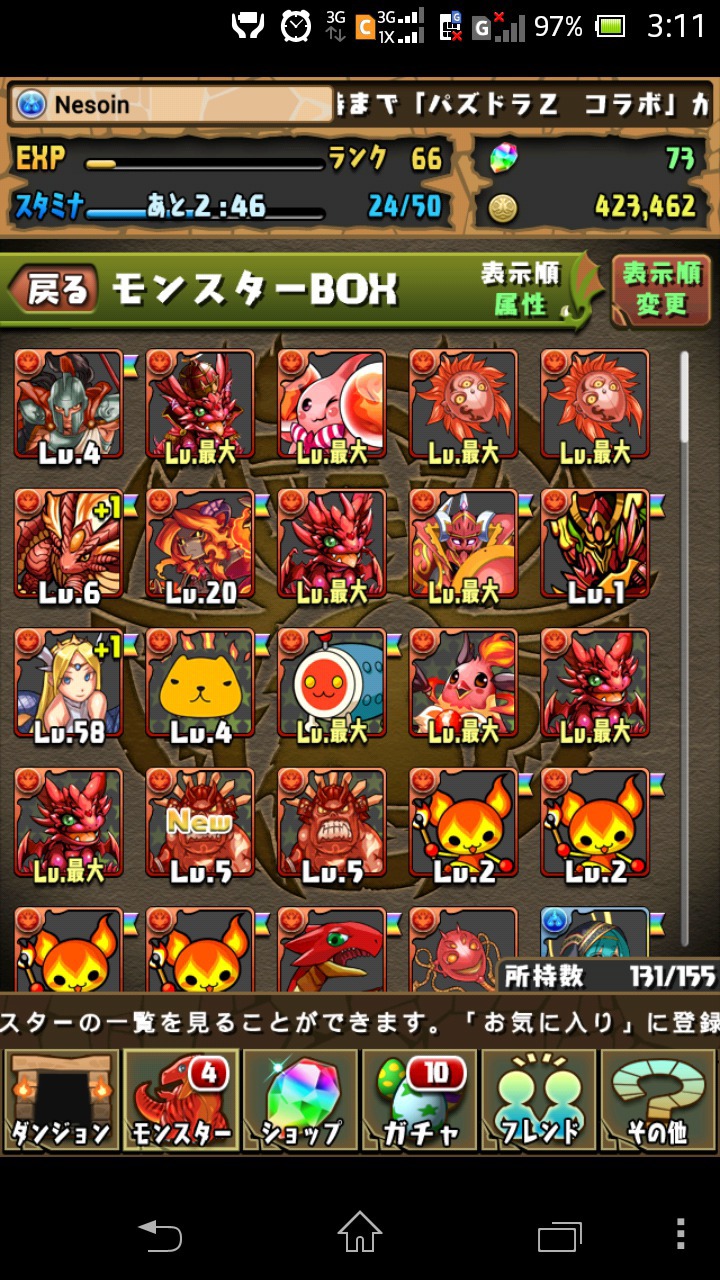
Task: Tap the Android home button
Action: (x=360, y=1232)
